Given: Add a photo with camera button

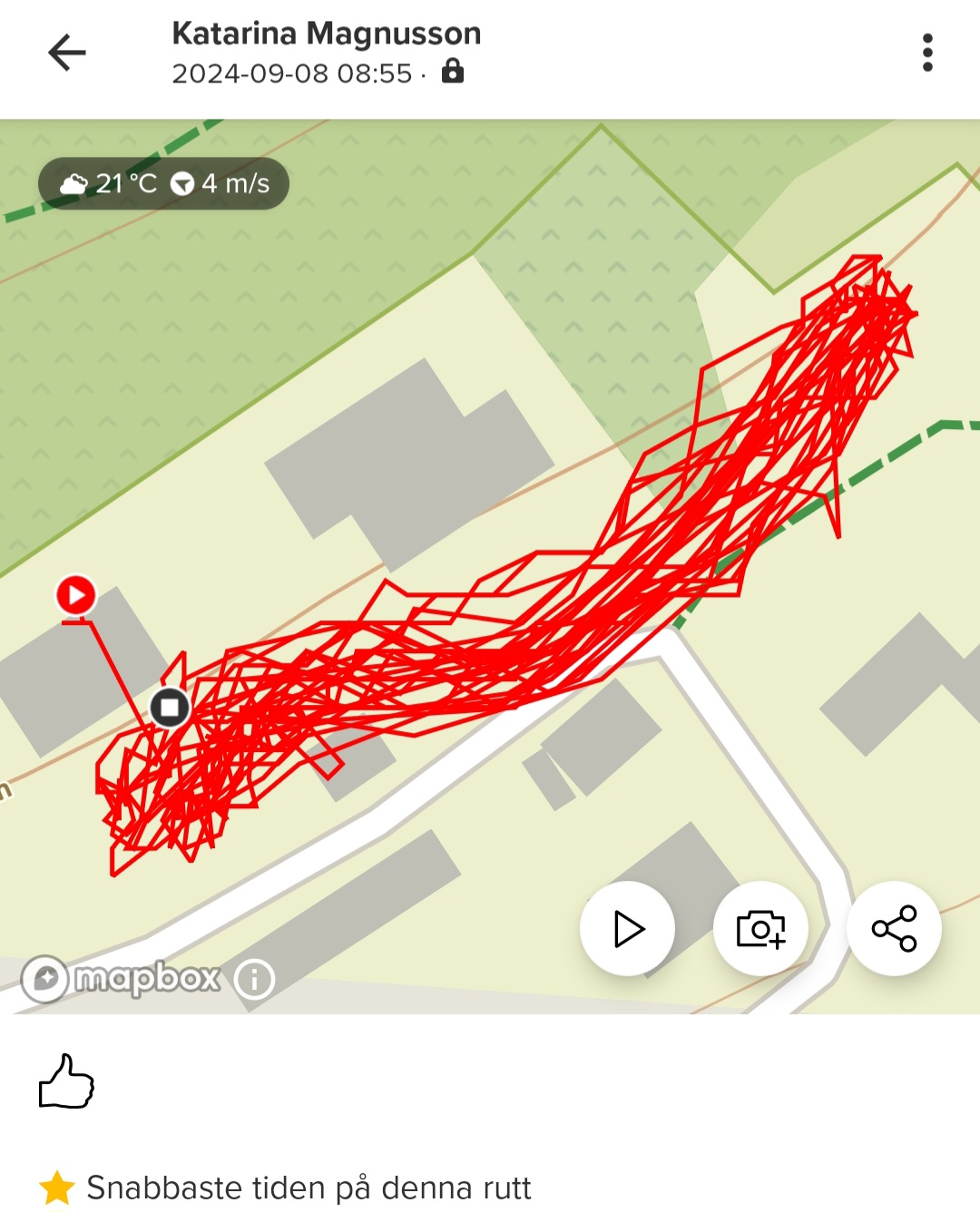Looking at the screenshot, I should (x=760, y=929).
